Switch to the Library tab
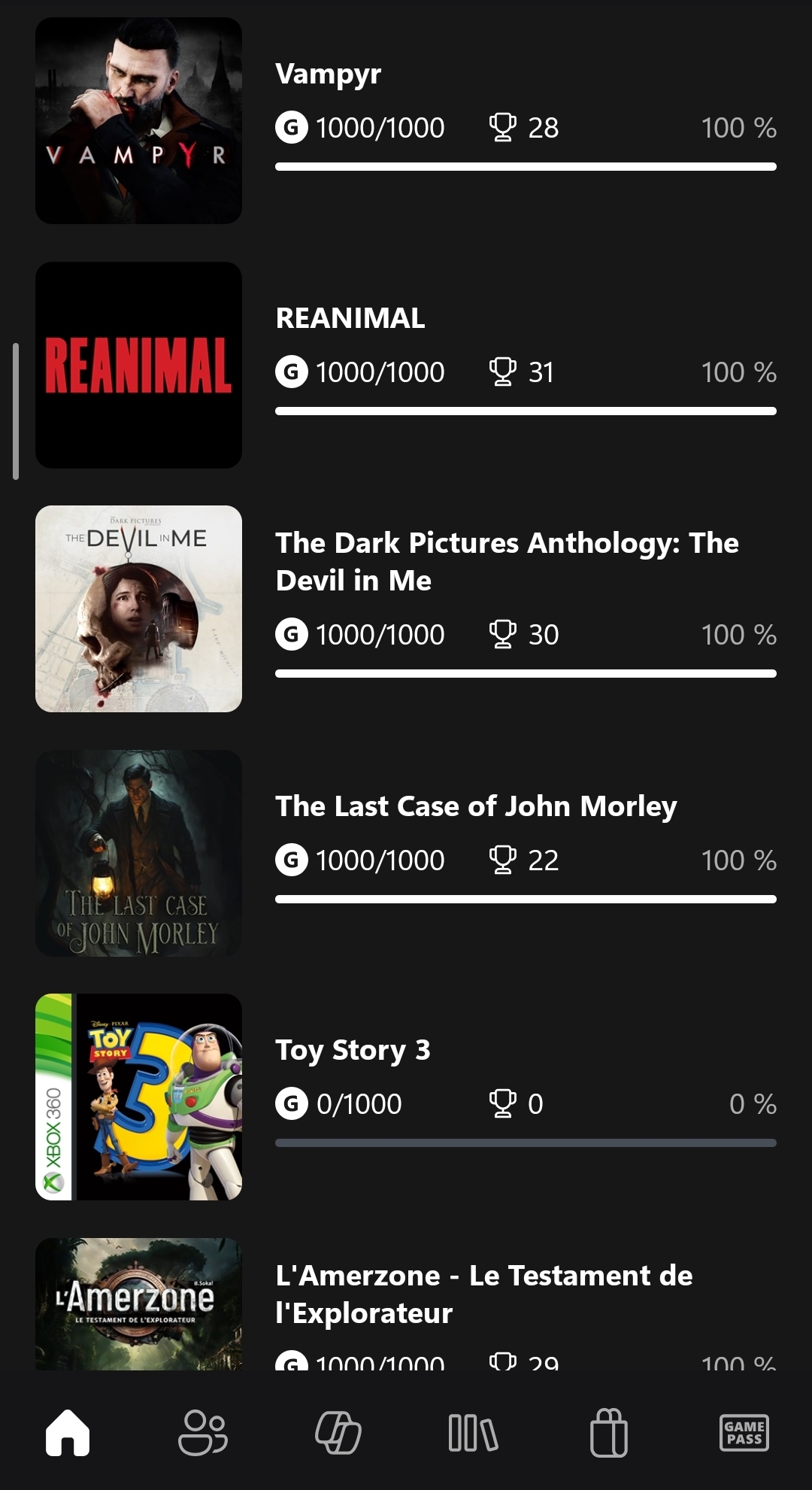This screenshot has width=812, height=1490. pyautogui.click(x=473, y=1433)
